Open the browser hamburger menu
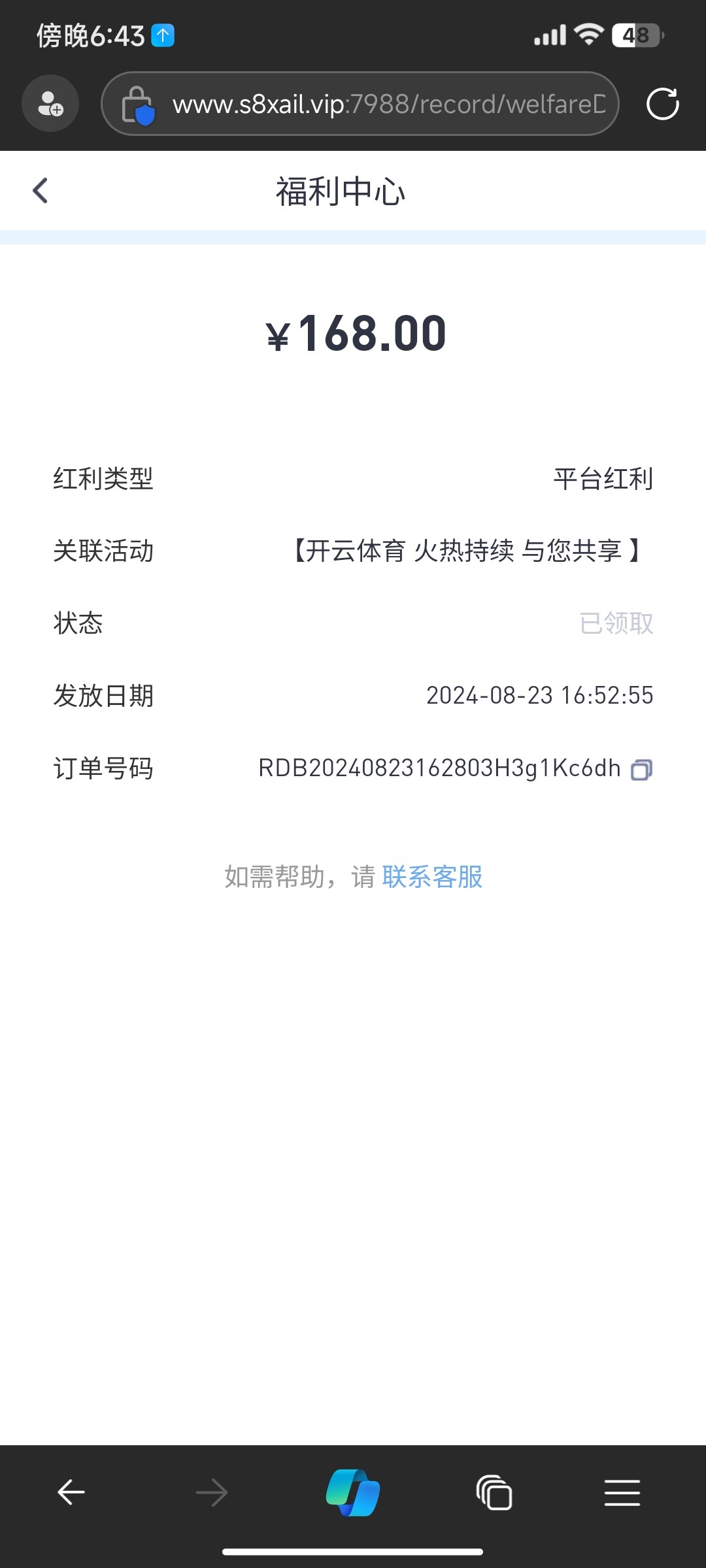 point(622,1493)
